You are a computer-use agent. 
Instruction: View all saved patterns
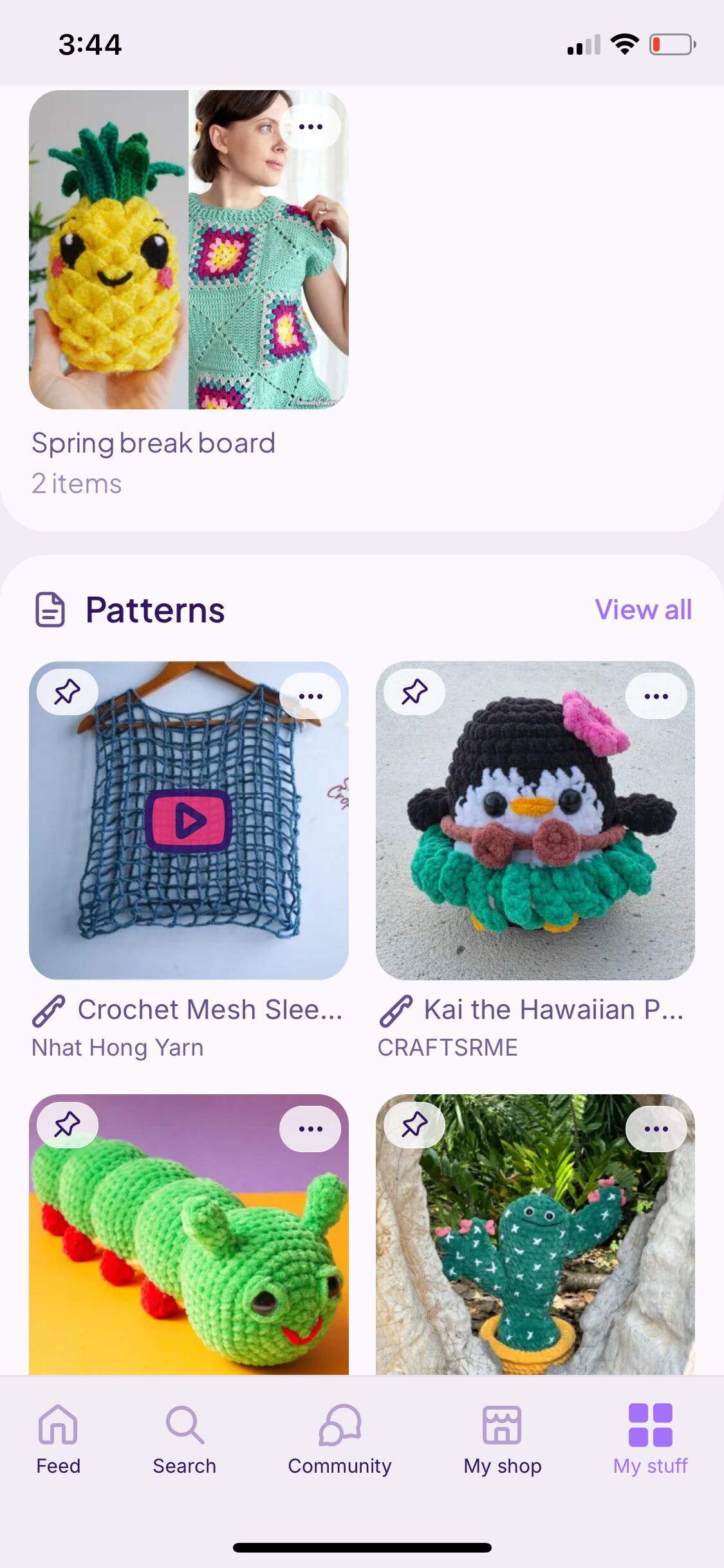(x=643, y=610)
